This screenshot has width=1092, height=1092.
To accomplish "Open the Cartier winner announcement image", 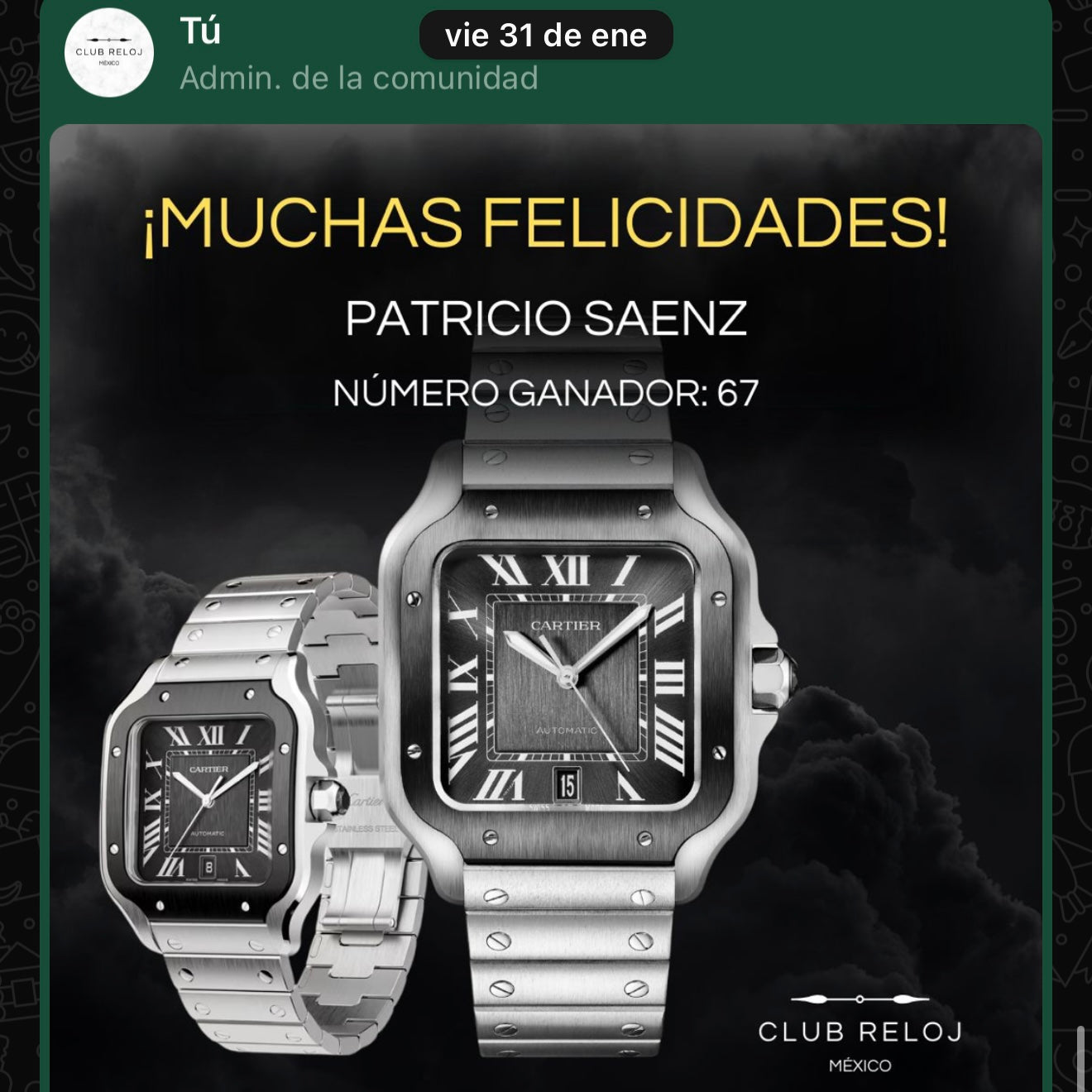I will coord(546,608).
